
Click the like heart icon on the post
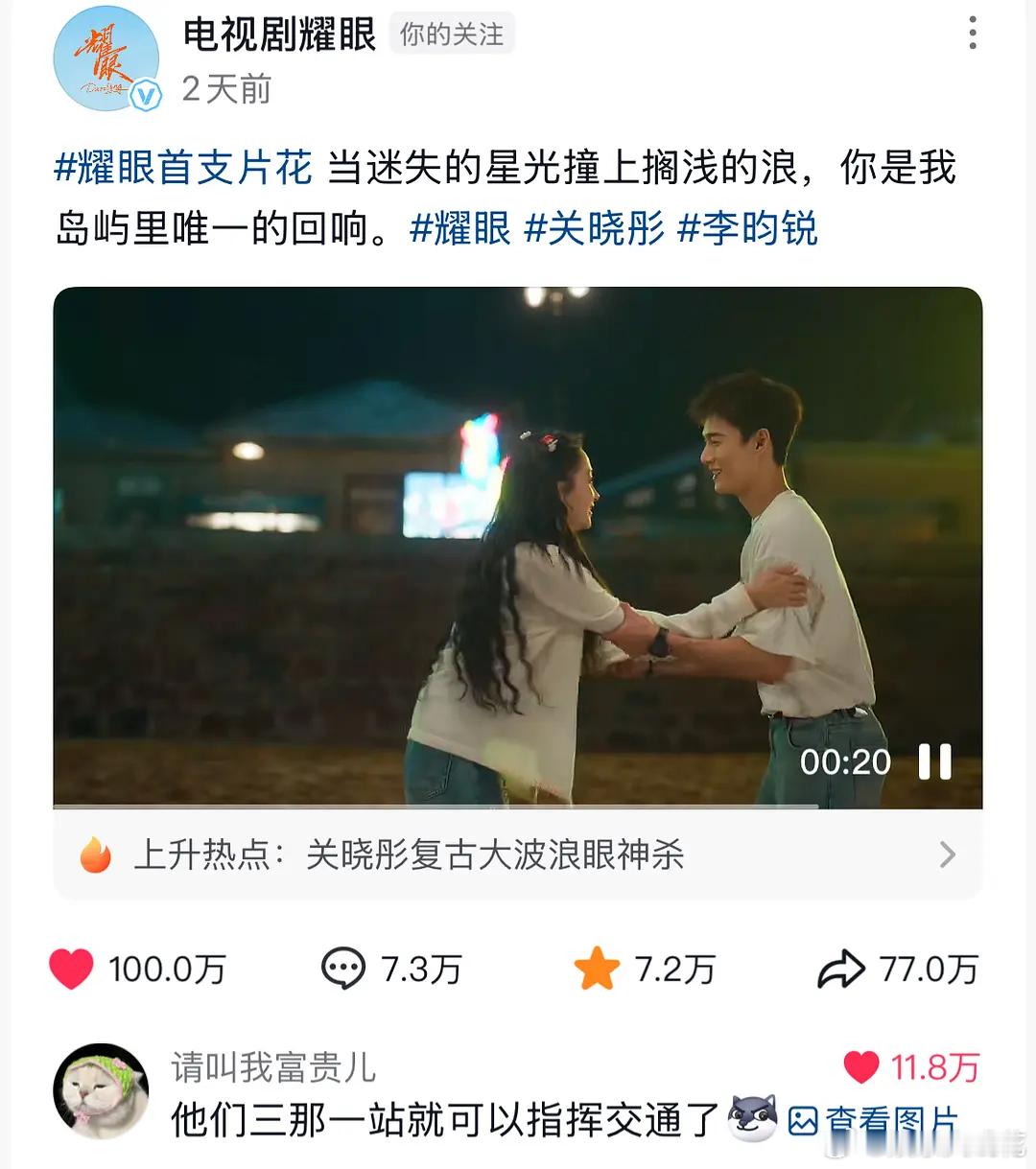pos(73,969)
